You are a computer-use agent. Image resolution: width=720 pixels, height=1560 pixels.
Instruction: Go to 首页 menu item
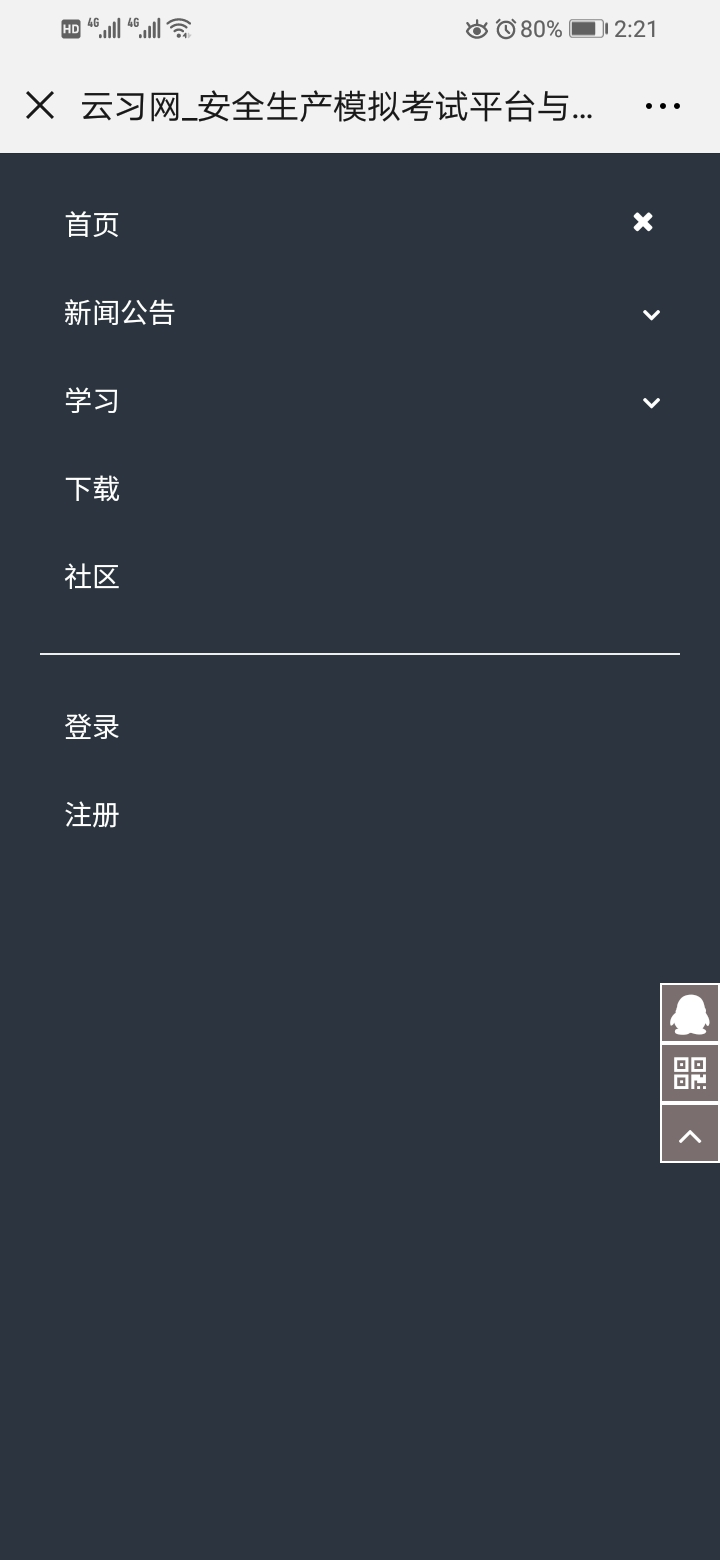pos(92,224)
